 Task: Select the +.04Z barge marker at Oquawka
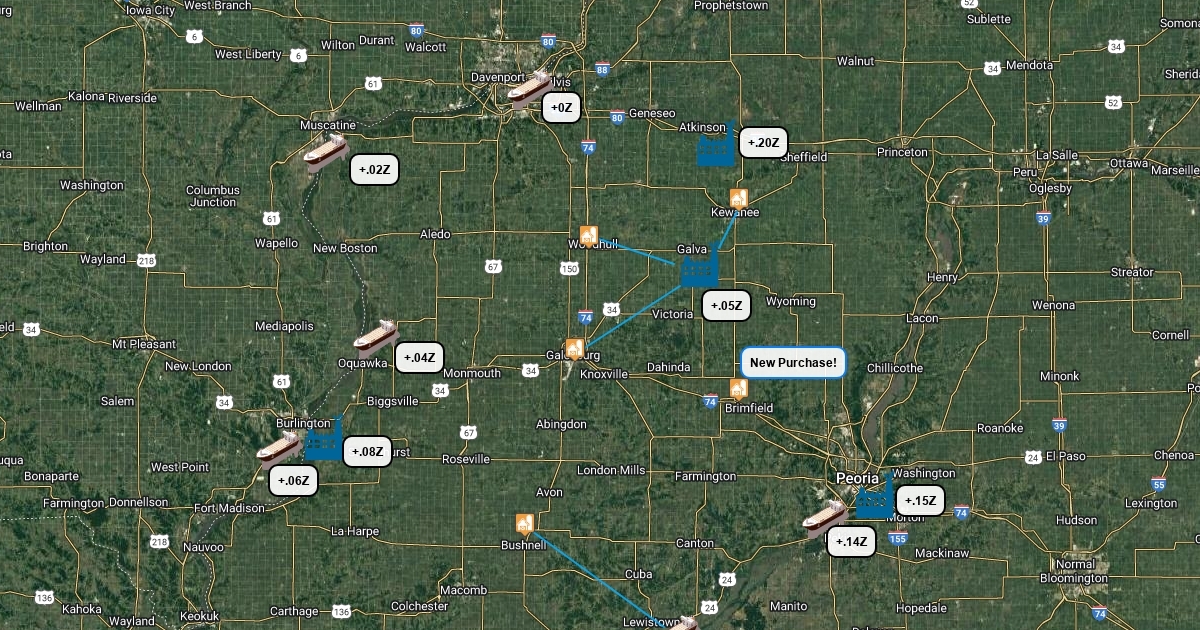click(376, 339)
